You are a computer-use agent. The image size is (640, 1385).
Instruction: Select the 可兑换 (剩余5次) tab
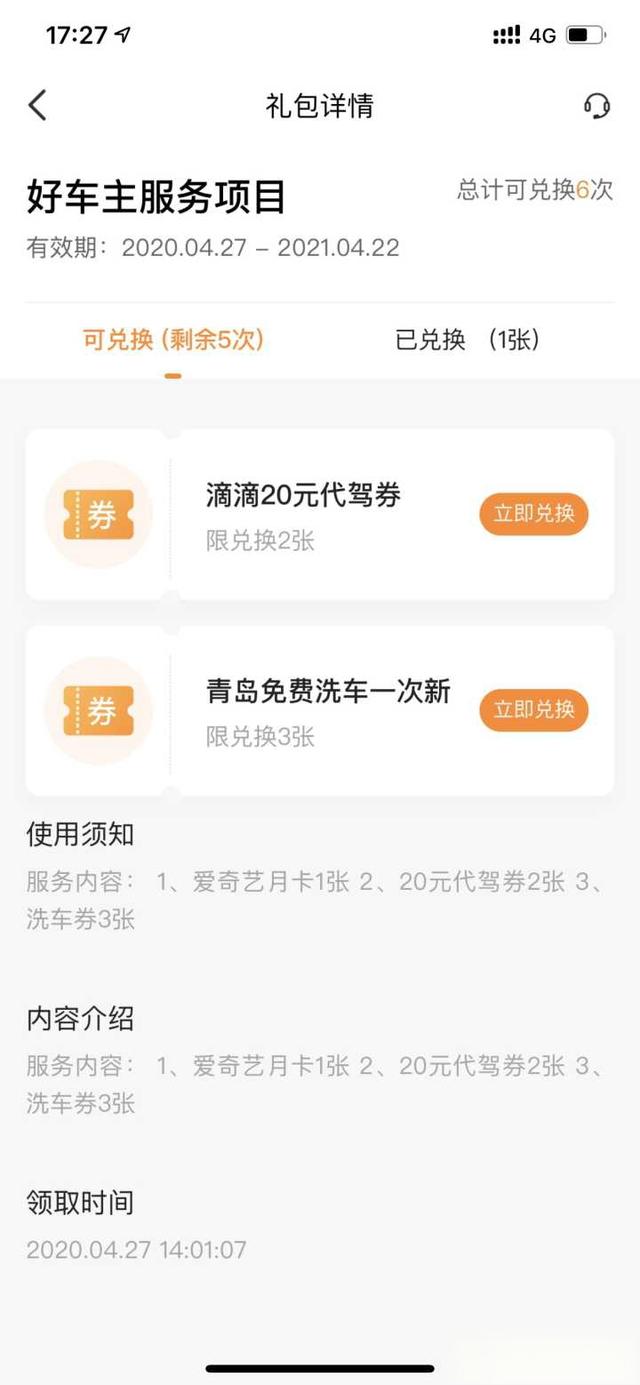pyautogui.click(x=173, y=340)
